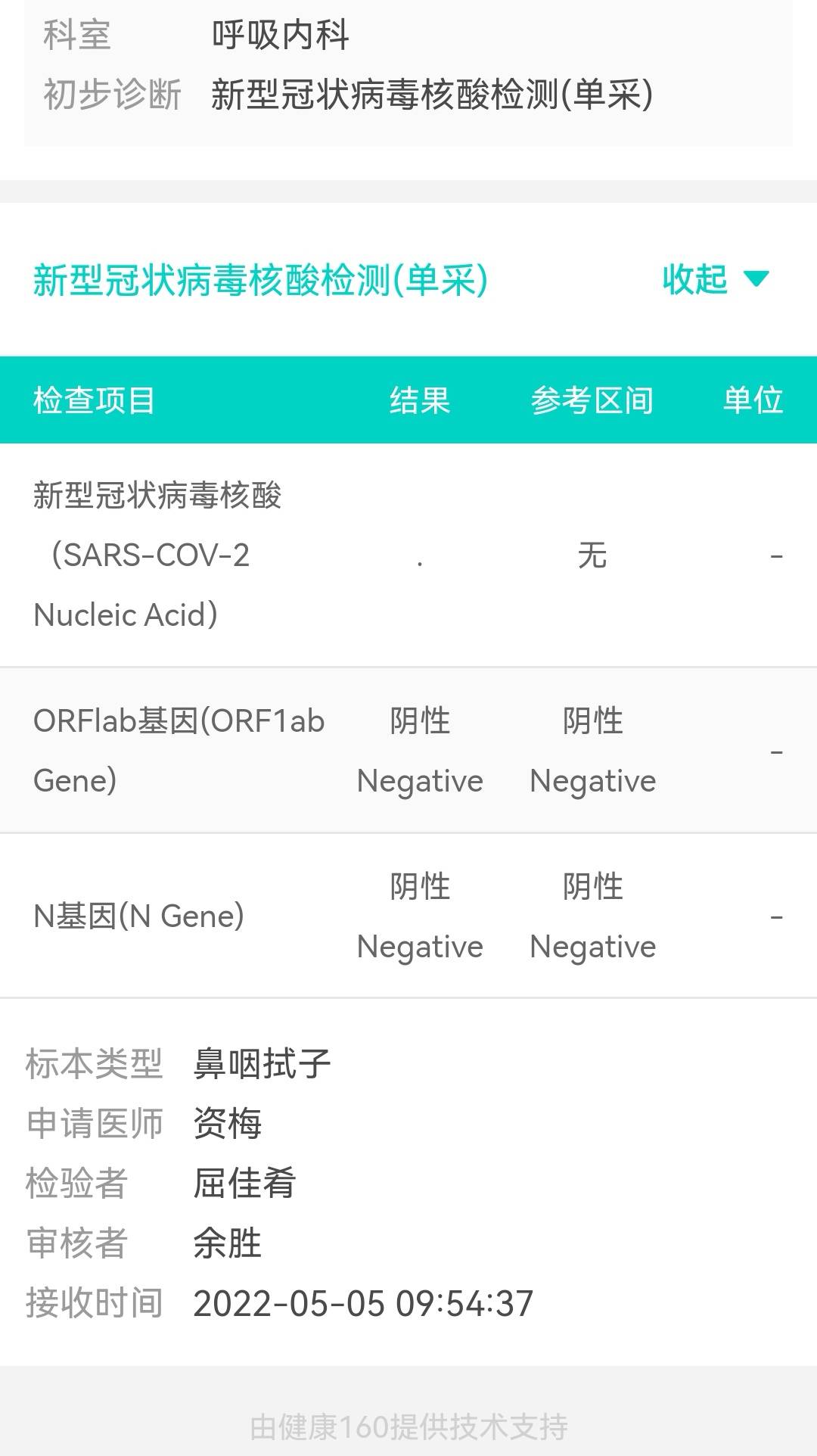Click the 单位 column header
The height and width of the screenshot is (1456, 817).
point(752,400)
